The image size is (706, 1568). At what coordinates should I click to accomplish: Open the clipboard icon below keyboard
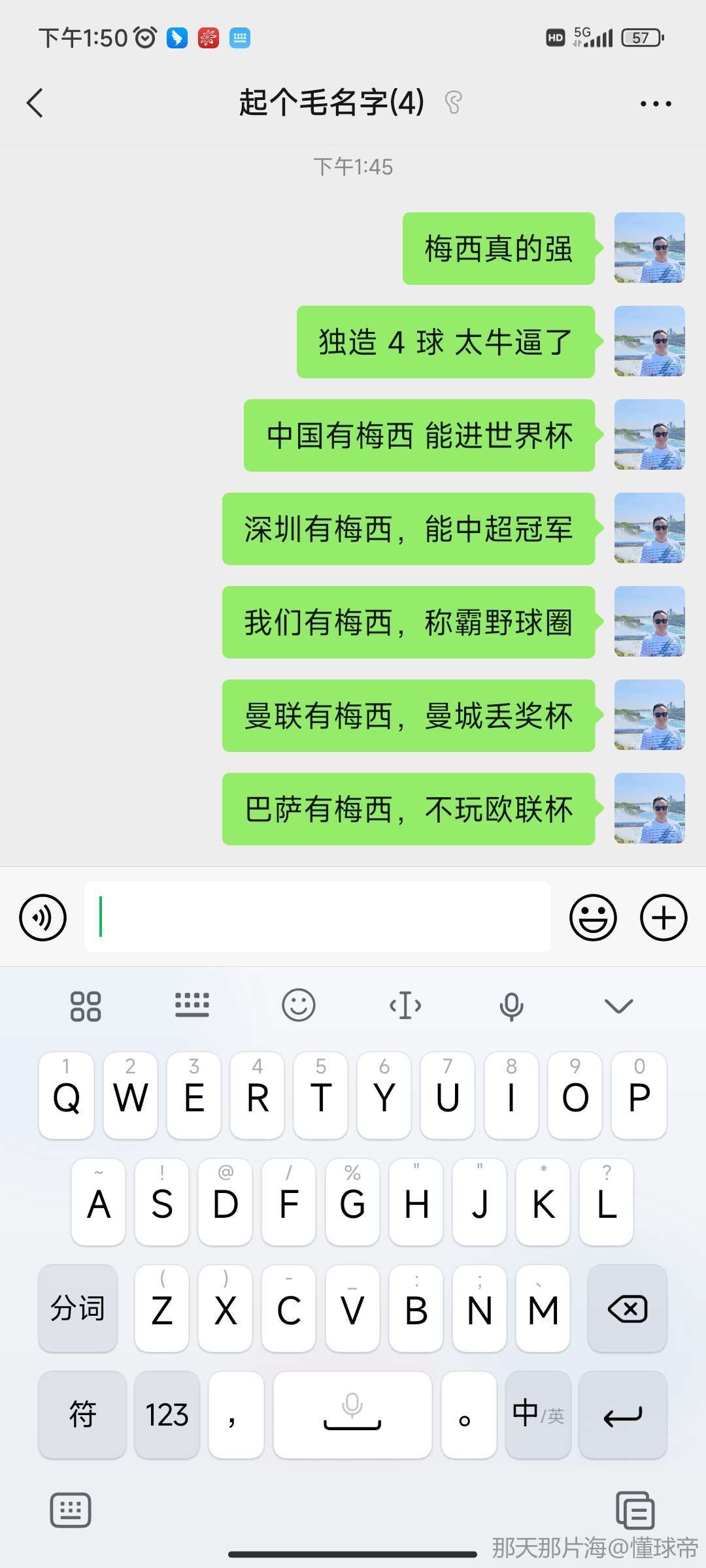635,1511
